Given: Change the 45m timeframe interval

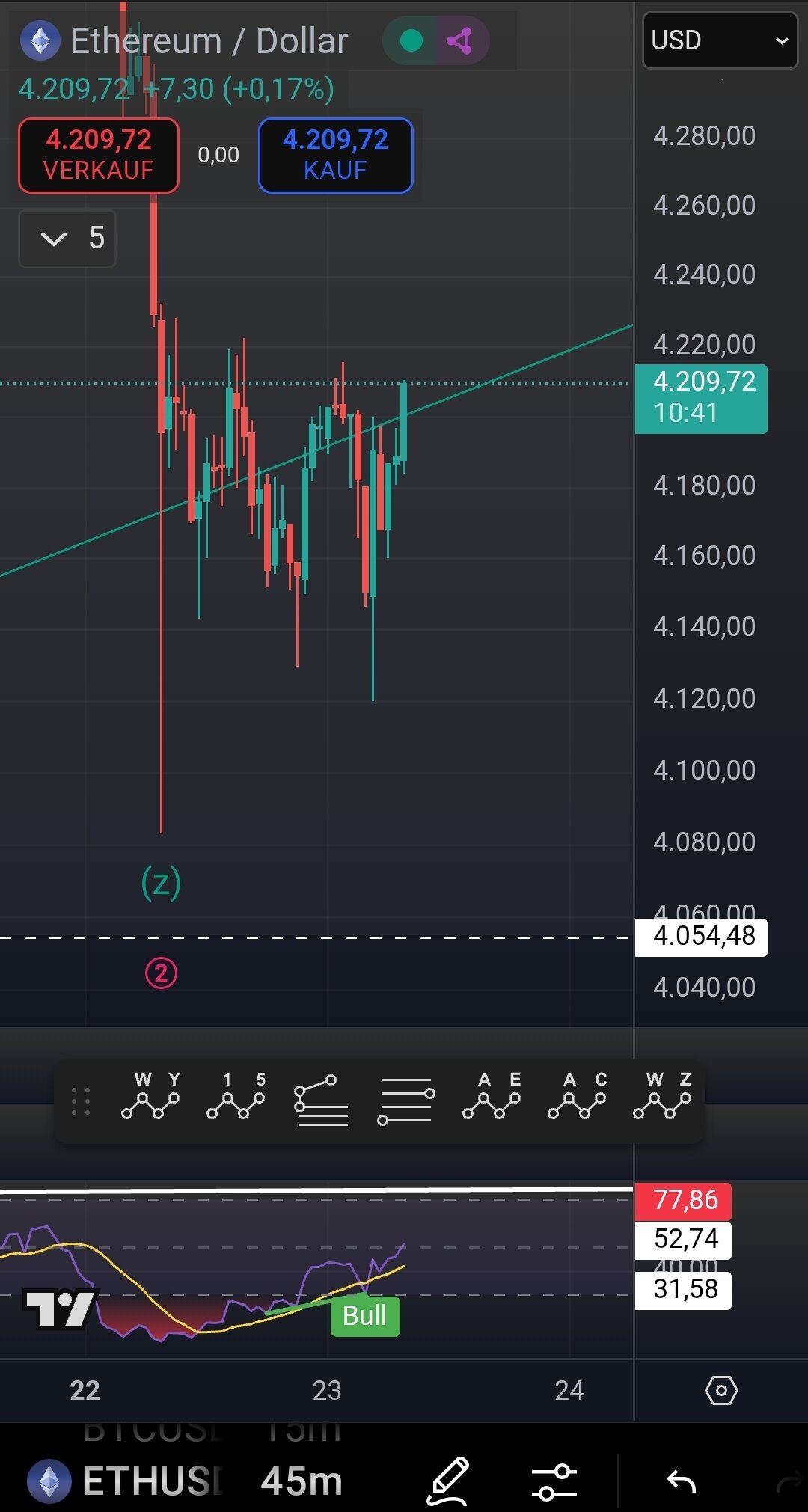Looking at the screenshot, I should point(302,1481).
